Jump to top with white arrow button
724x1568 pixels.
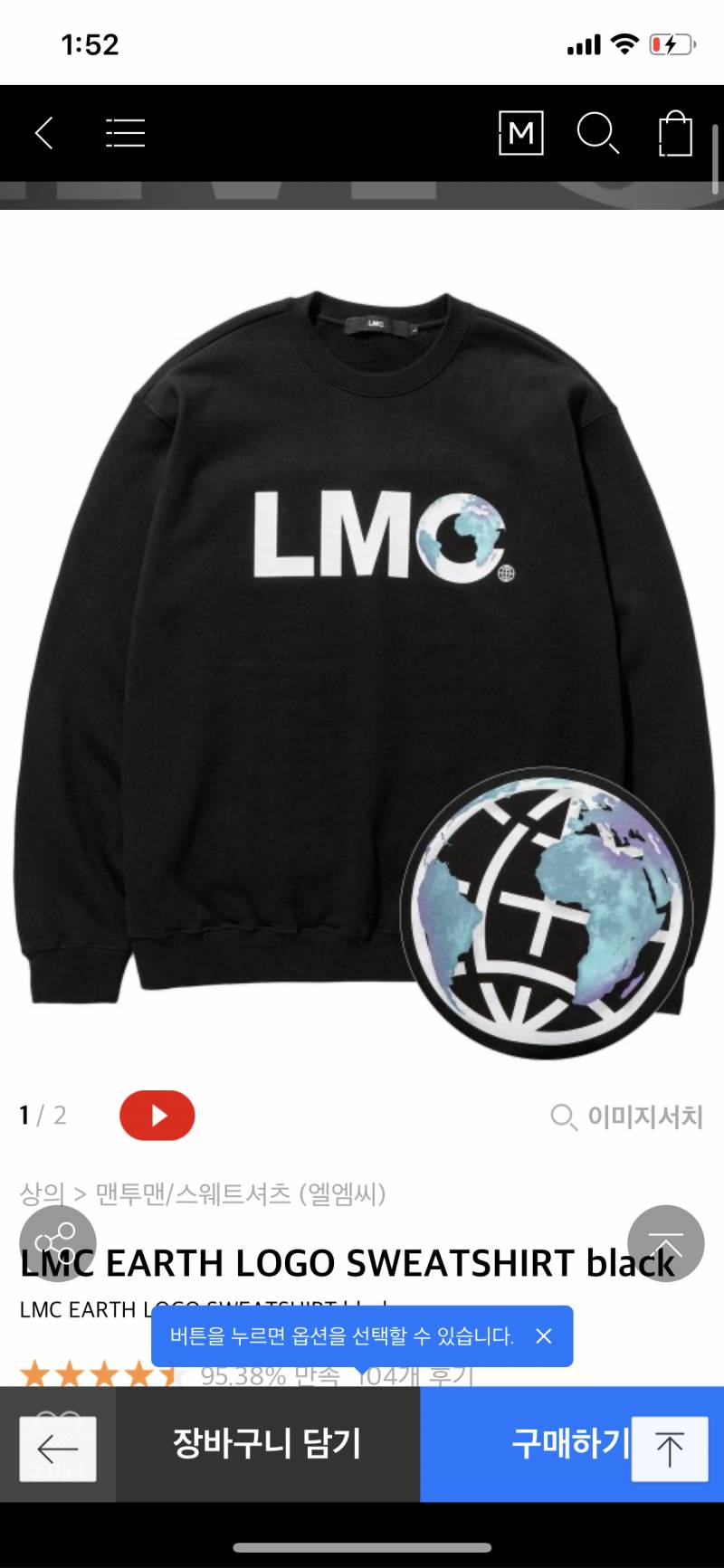tap(670, 1449)
